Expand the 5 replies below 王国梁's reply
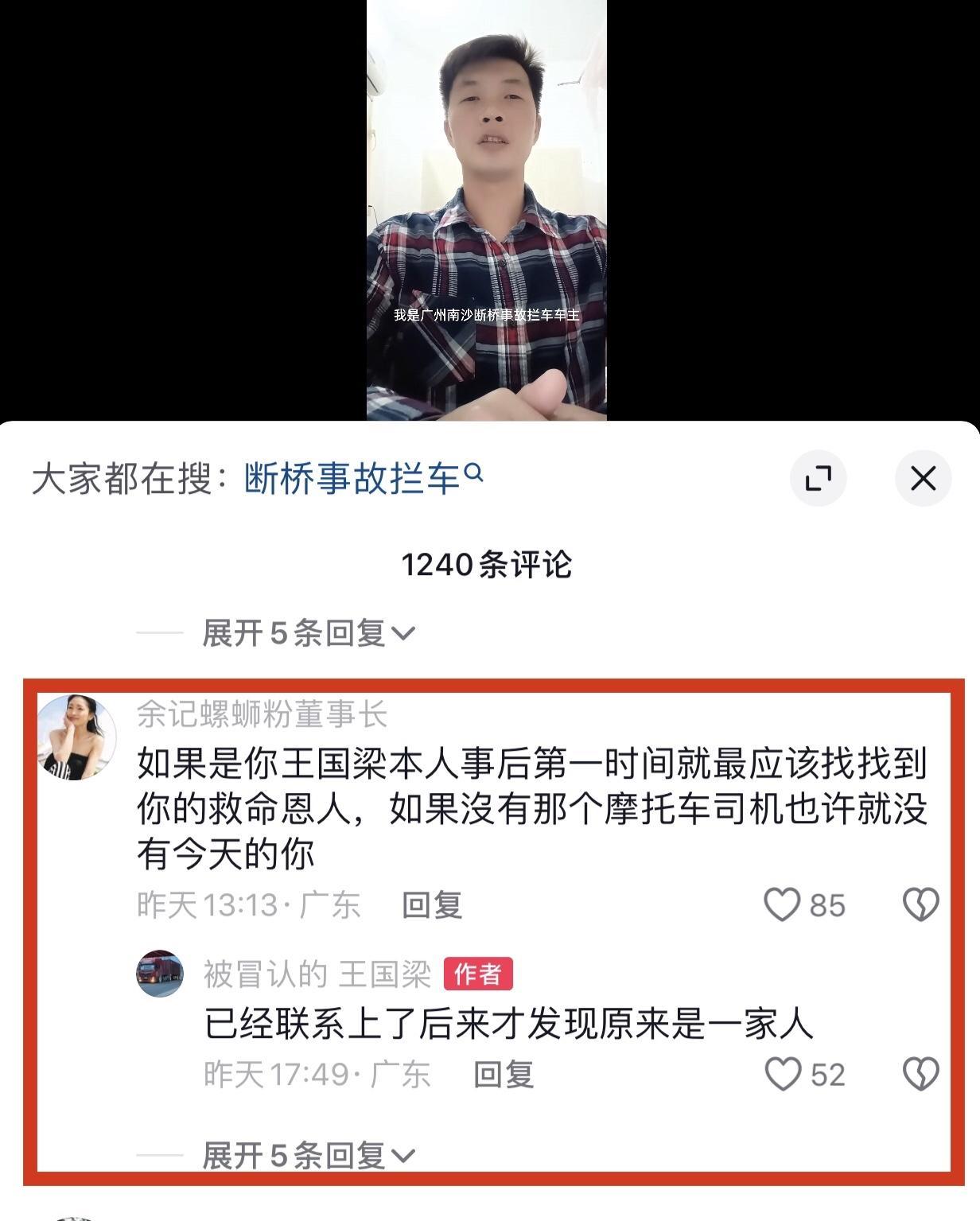This screenshot has width=980, height=1221. click(x=308, y=1155)
